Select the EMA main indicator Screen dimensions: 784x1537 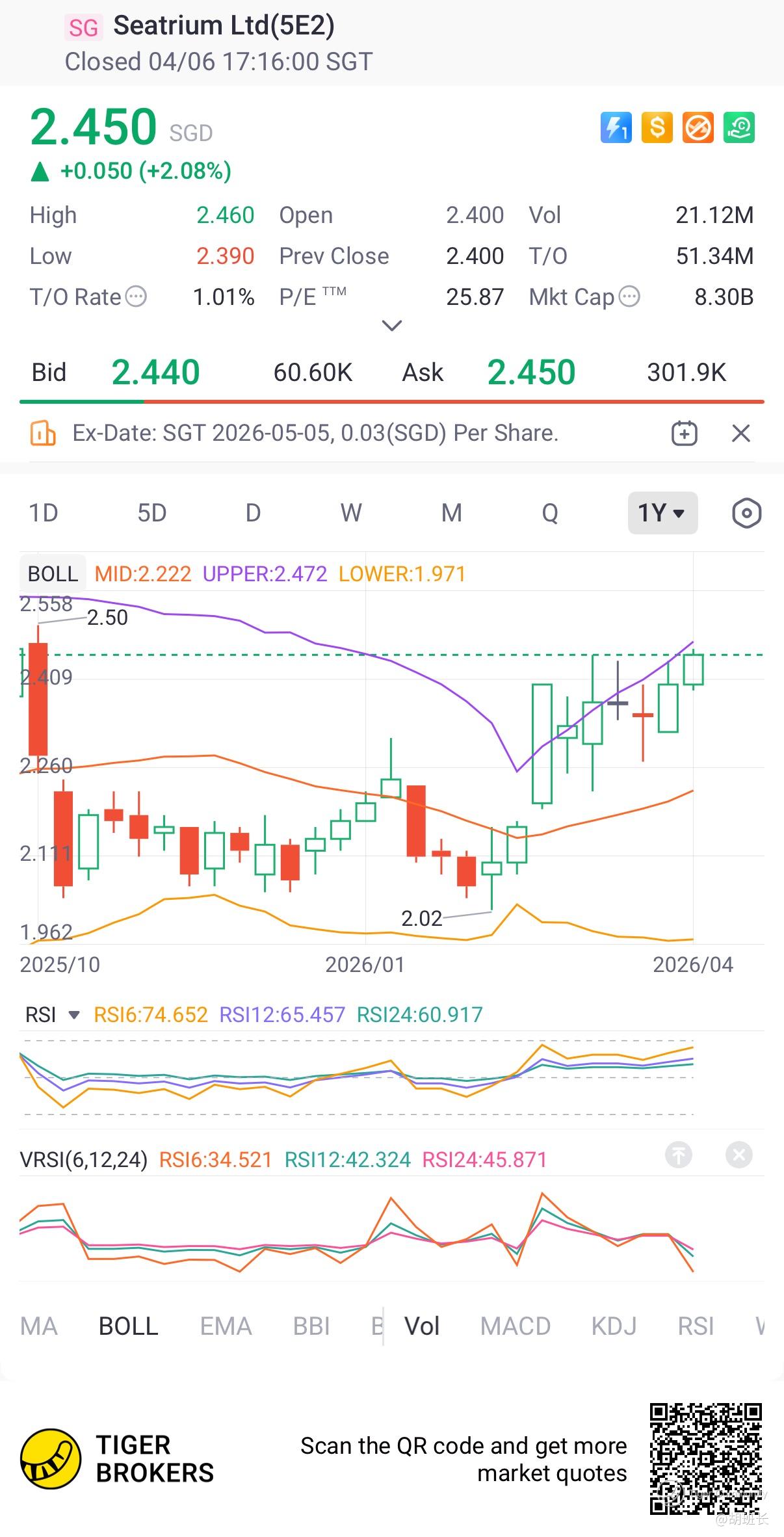coord(226,1326)
